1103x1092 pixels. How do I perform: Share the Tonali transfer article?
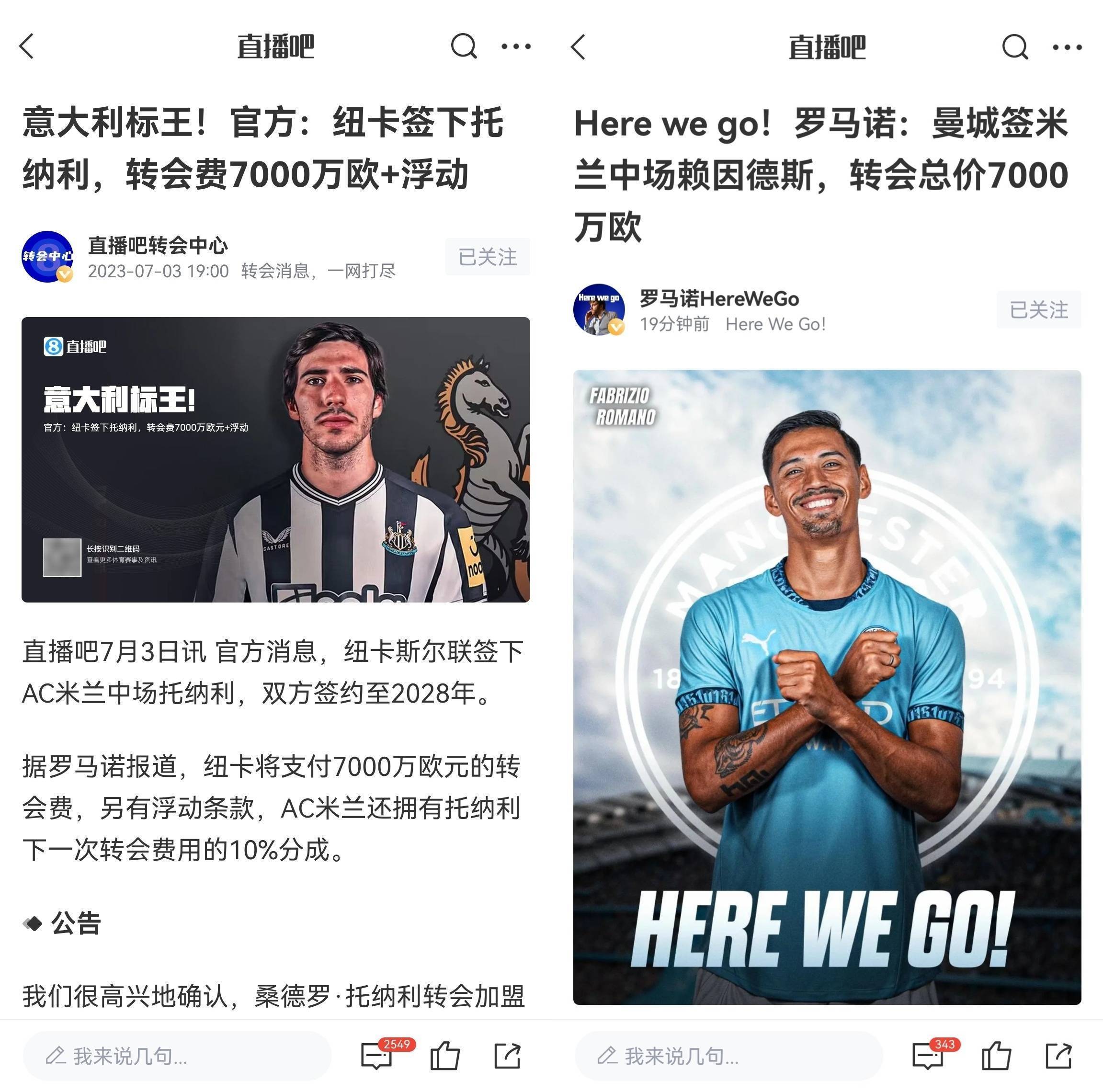click(507, 1056)
